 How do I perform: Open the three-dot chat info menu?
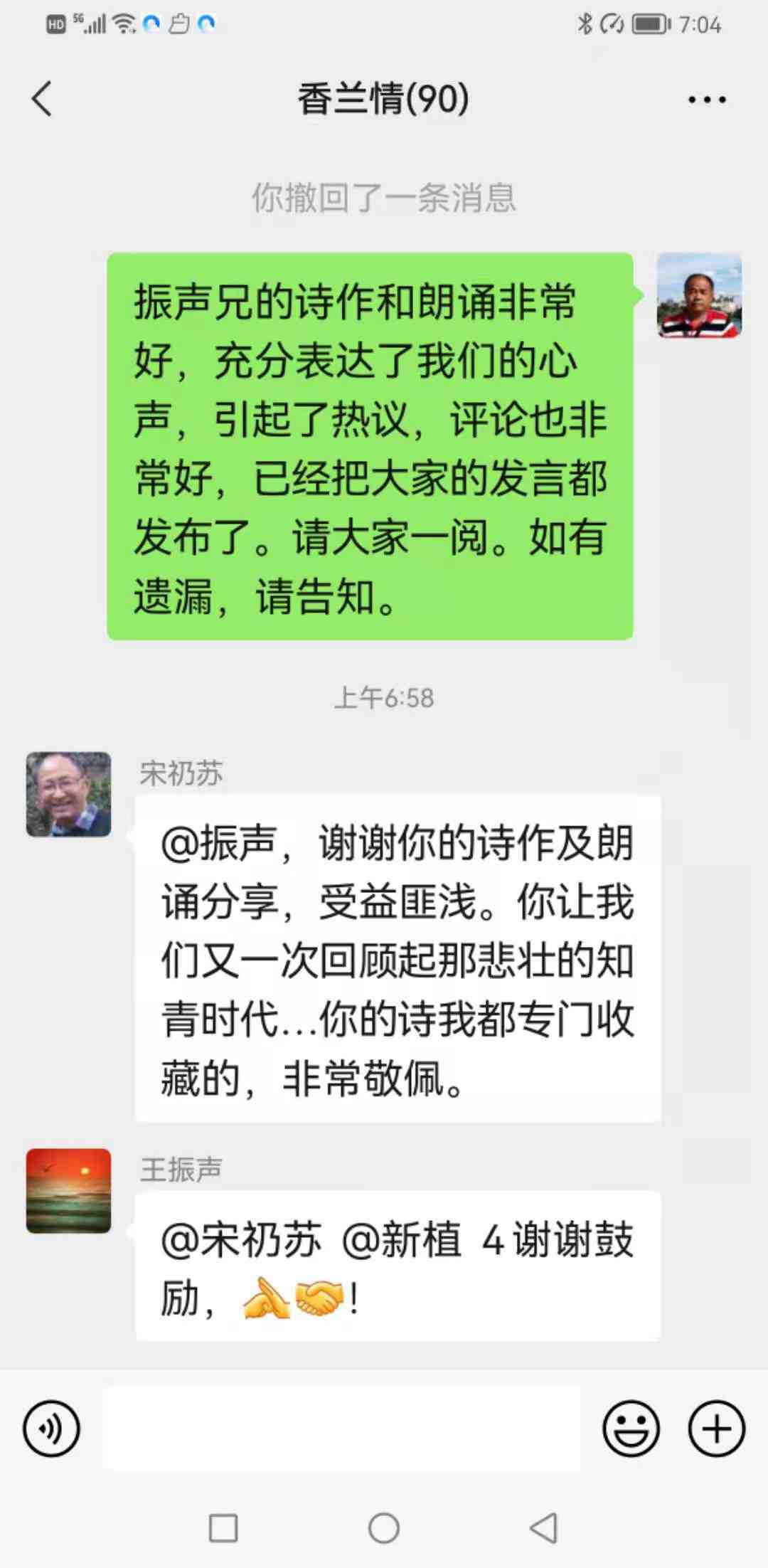(x=707, y=100)
